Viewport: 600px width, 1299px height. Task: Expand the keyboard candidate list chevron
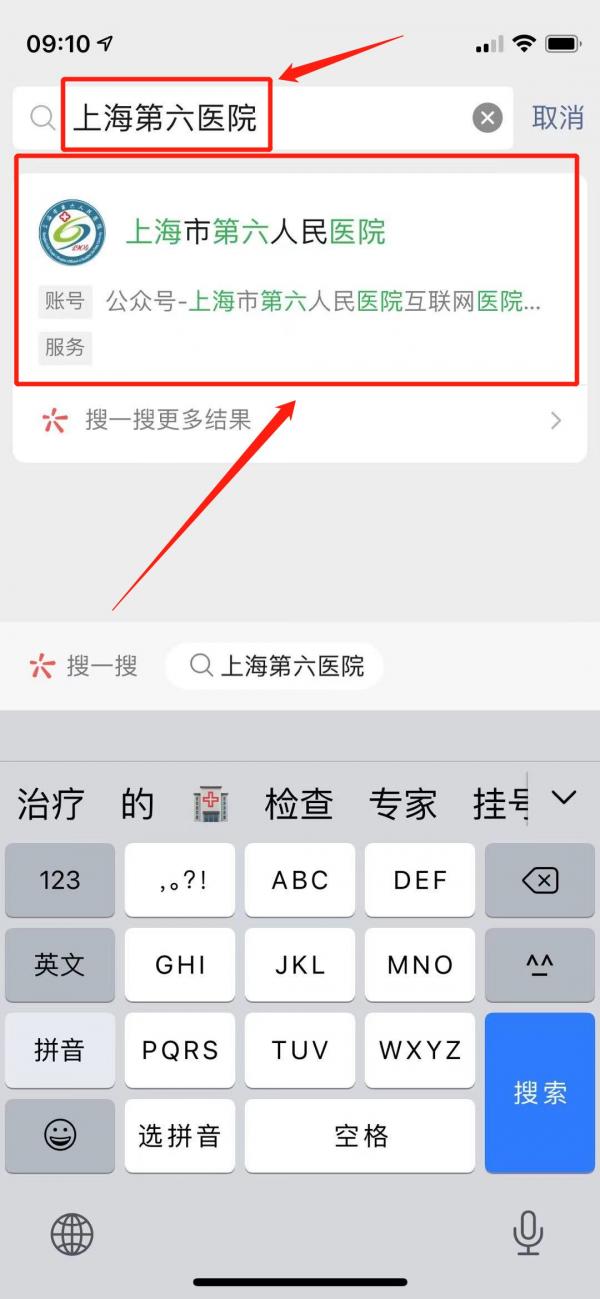[564, 798]
